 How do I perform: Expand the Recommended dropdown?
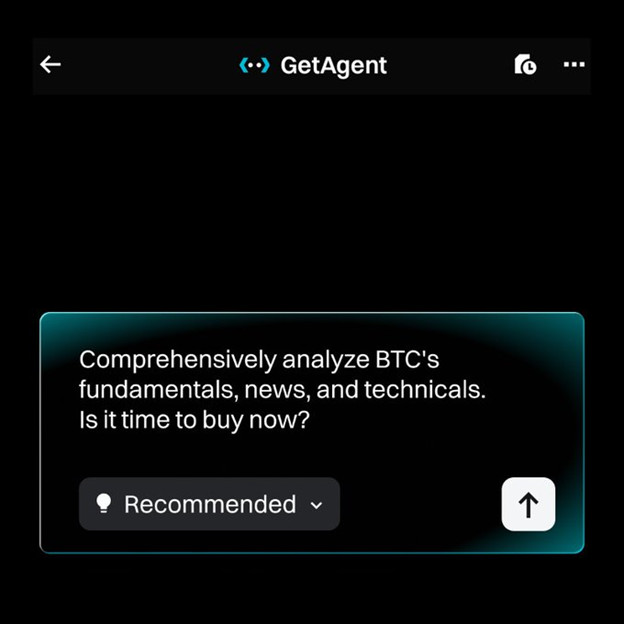[209, 504]
